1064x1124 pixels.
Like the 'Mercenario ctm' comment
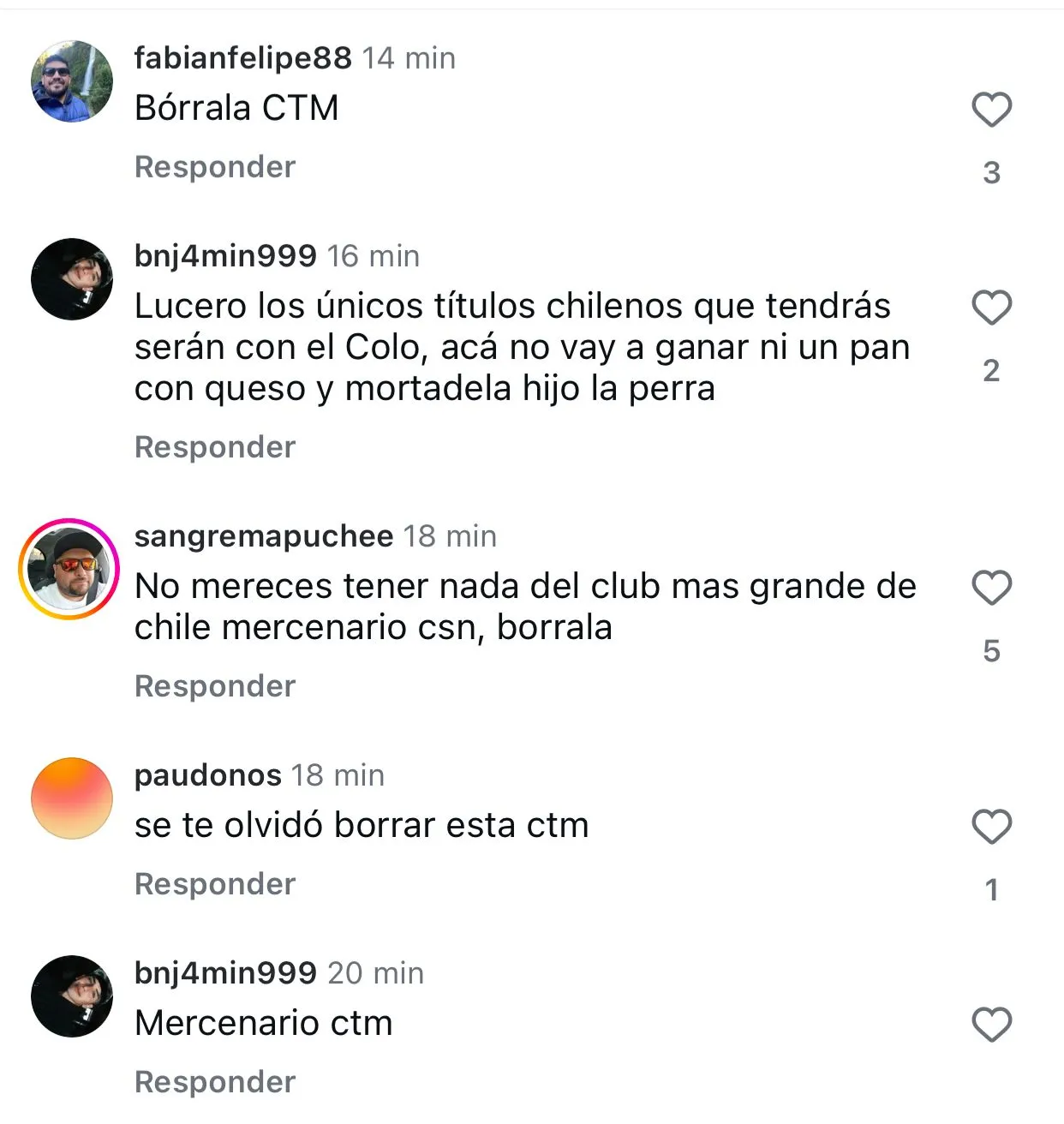click(991, 1025)
